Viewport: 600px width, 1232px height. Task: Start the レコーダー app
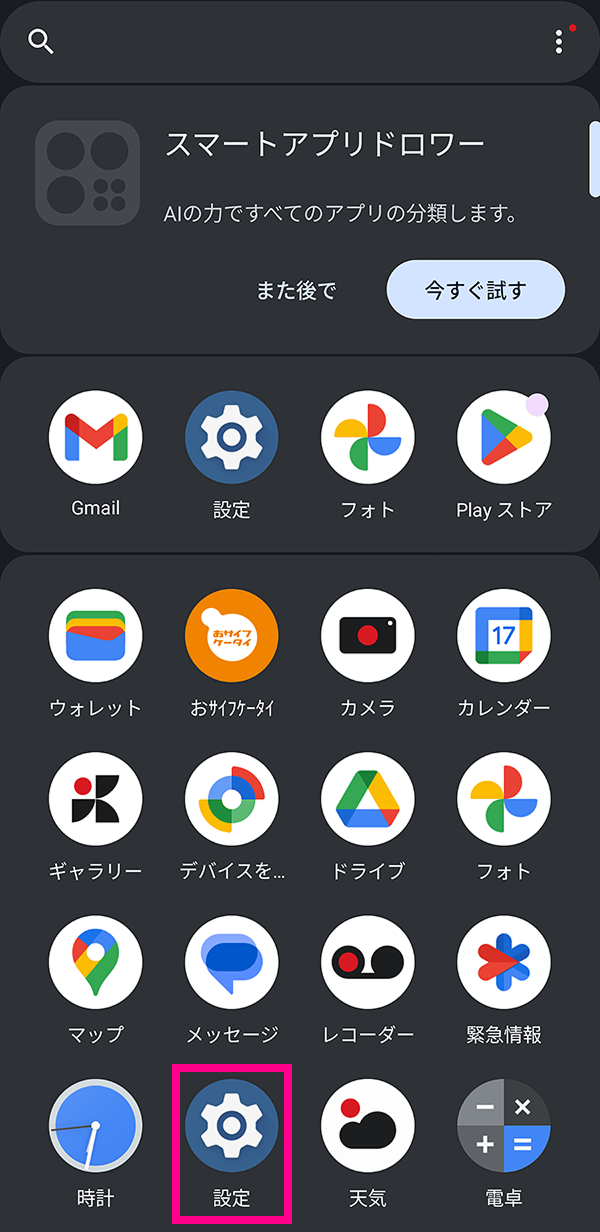pos(368,963)
